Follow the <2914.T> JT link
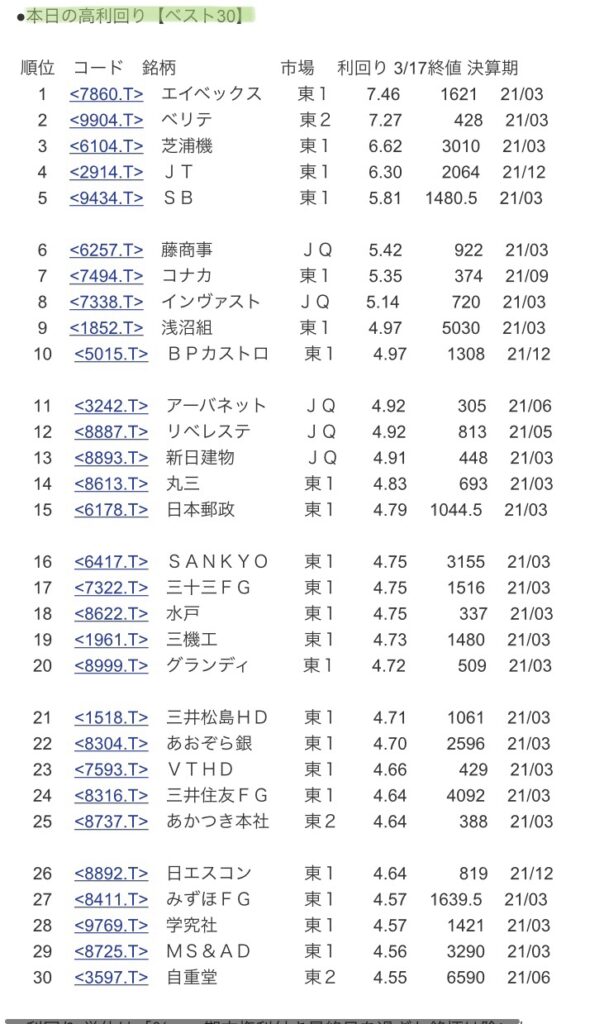Viewport: 604px width, 1024px height. click(106, 172)
